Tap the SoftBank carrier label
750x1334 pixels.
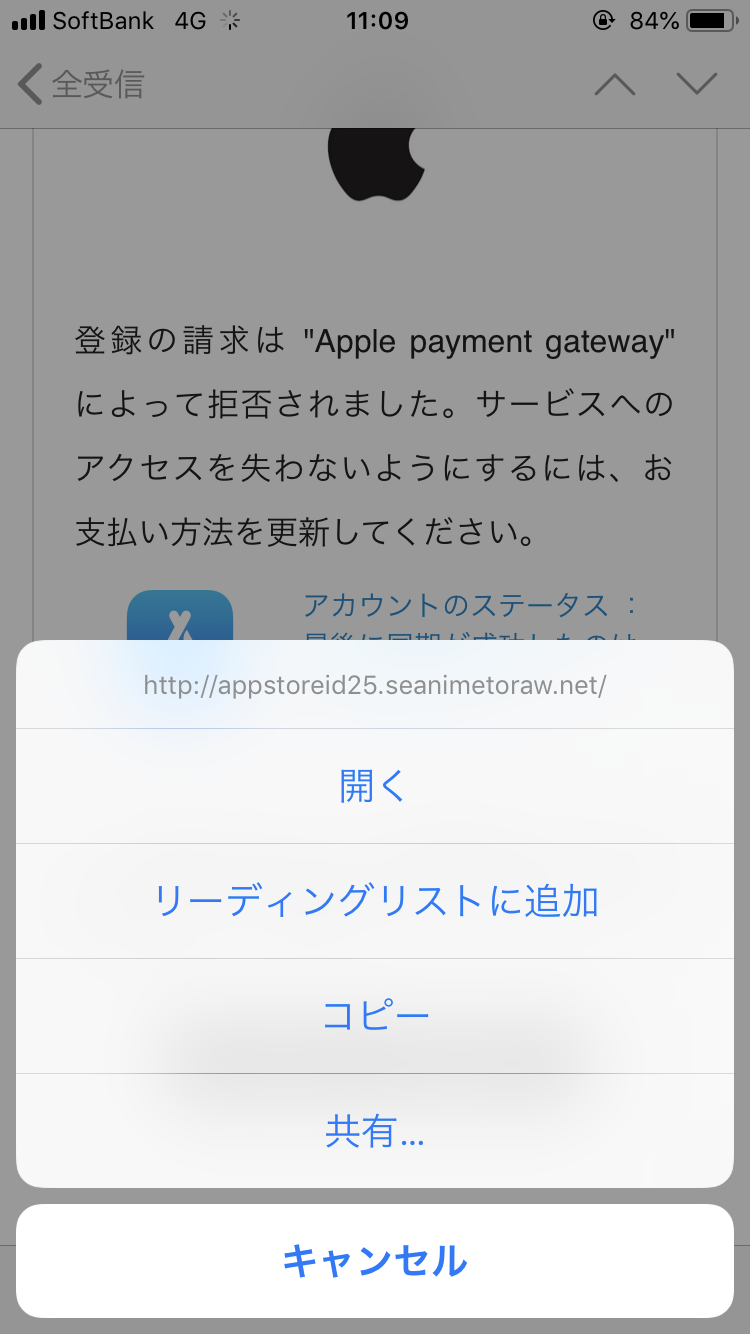(103, 19)
